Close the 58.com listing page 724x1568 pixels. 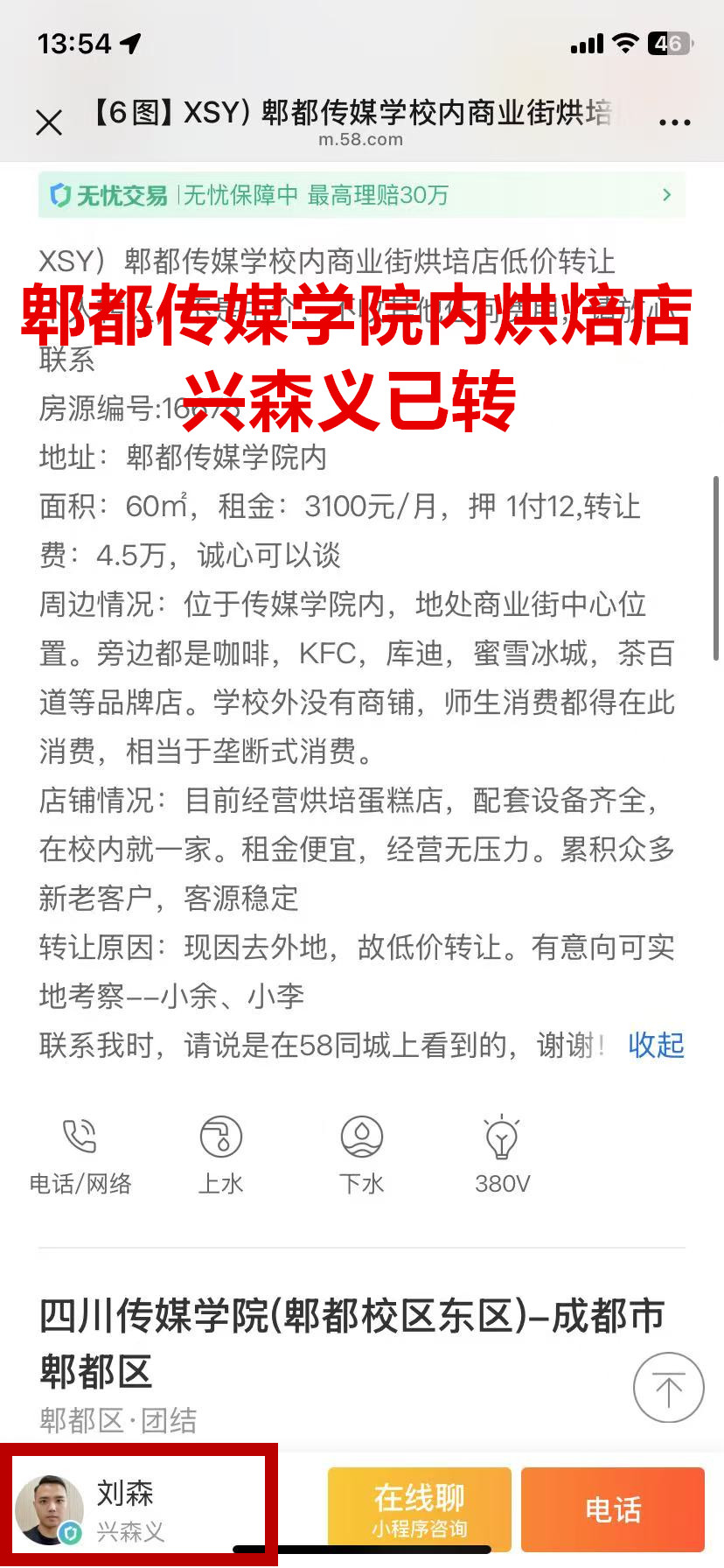click(x=50, y=122)
